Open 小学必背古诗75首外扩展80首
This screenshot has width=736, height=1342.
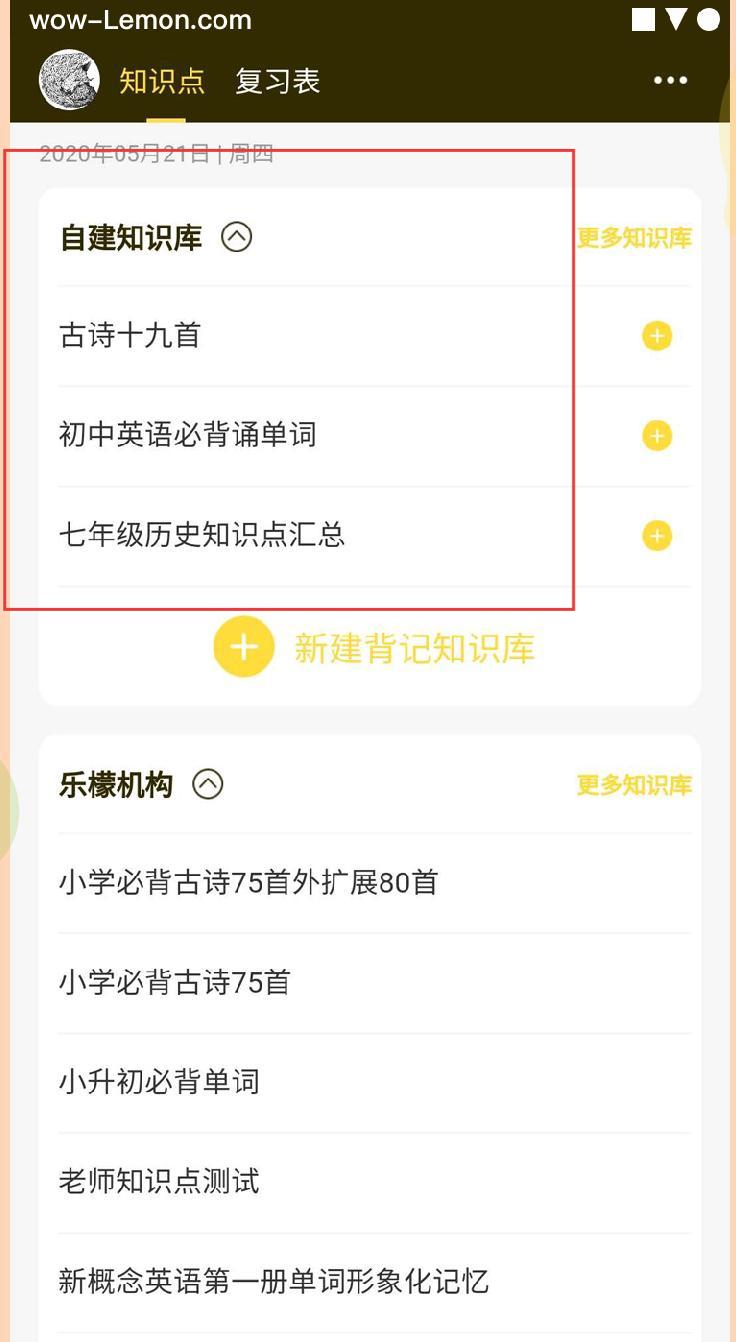click(x=374, y=883)
